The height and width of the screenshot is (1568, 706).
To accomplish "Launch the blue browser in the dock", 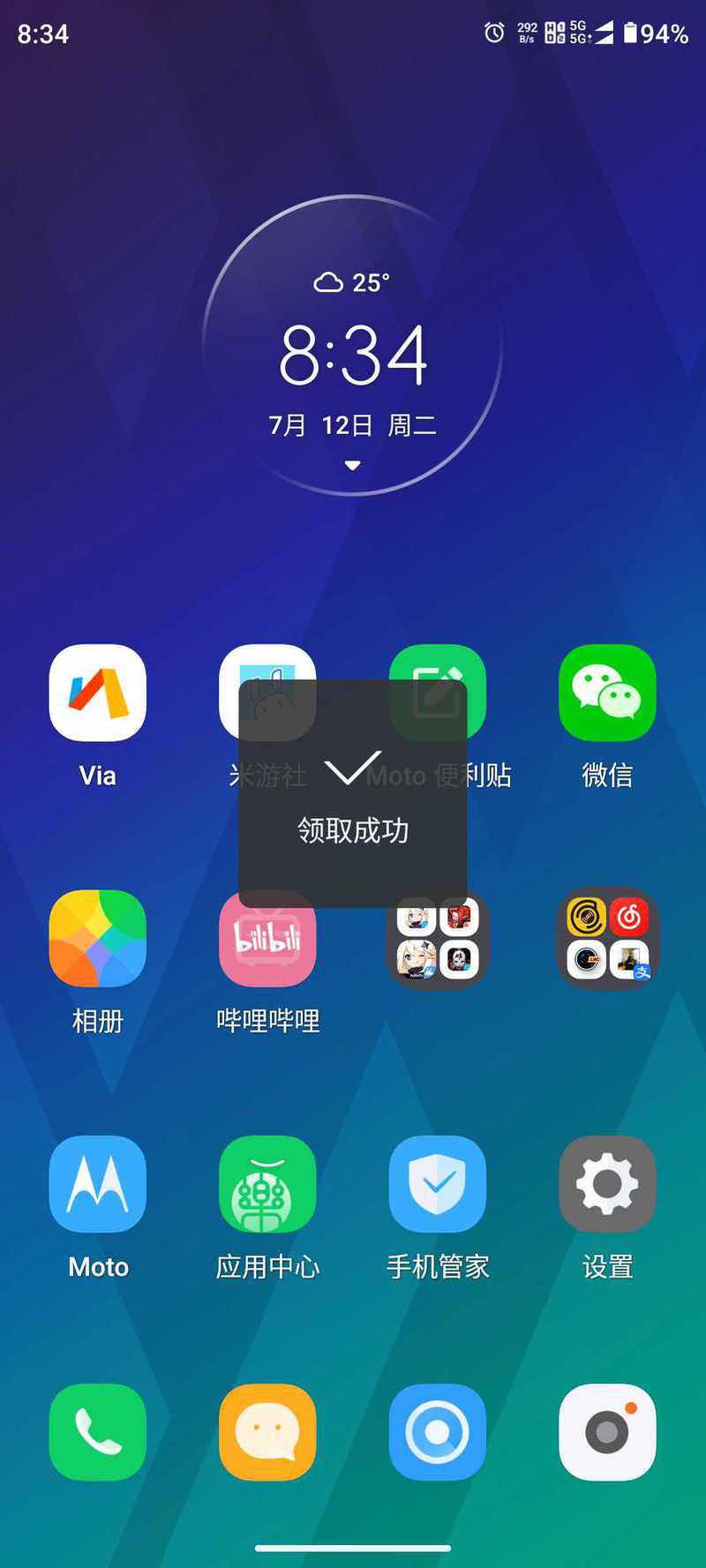I will pos(438,1432).
